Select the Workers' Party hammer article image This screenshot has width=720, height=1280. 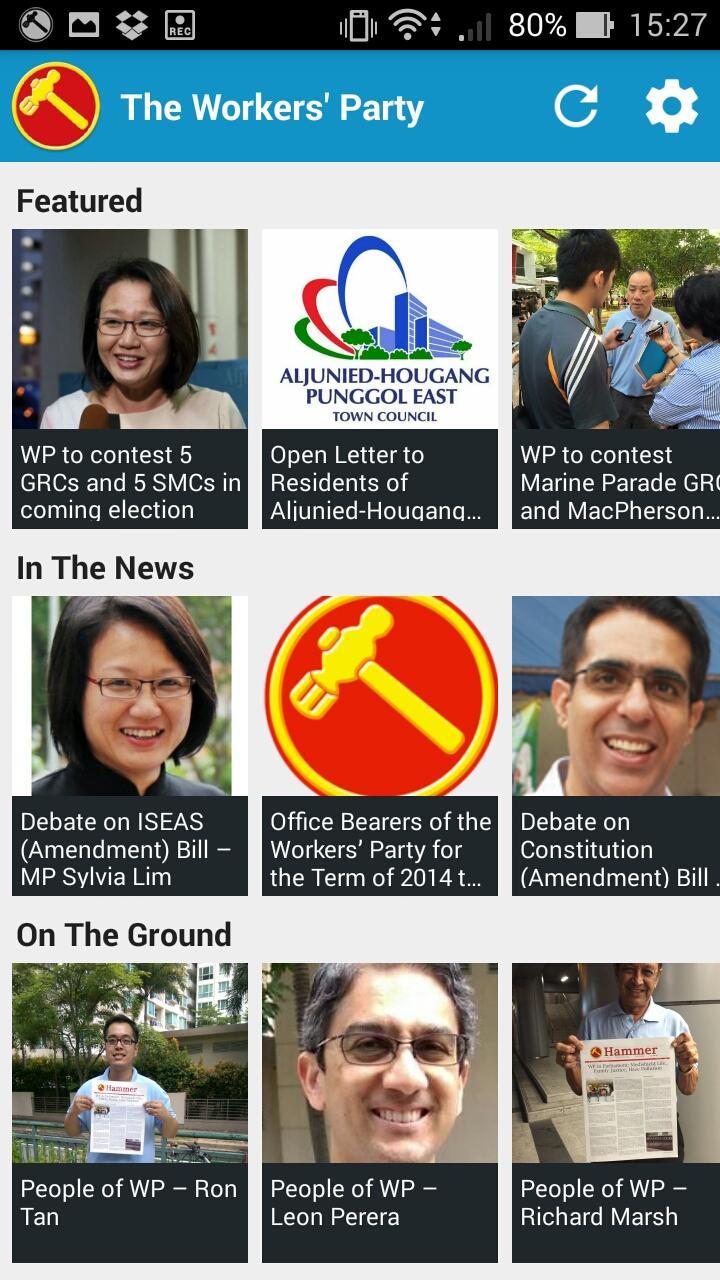pyautogui.click(x=380, y=693)
